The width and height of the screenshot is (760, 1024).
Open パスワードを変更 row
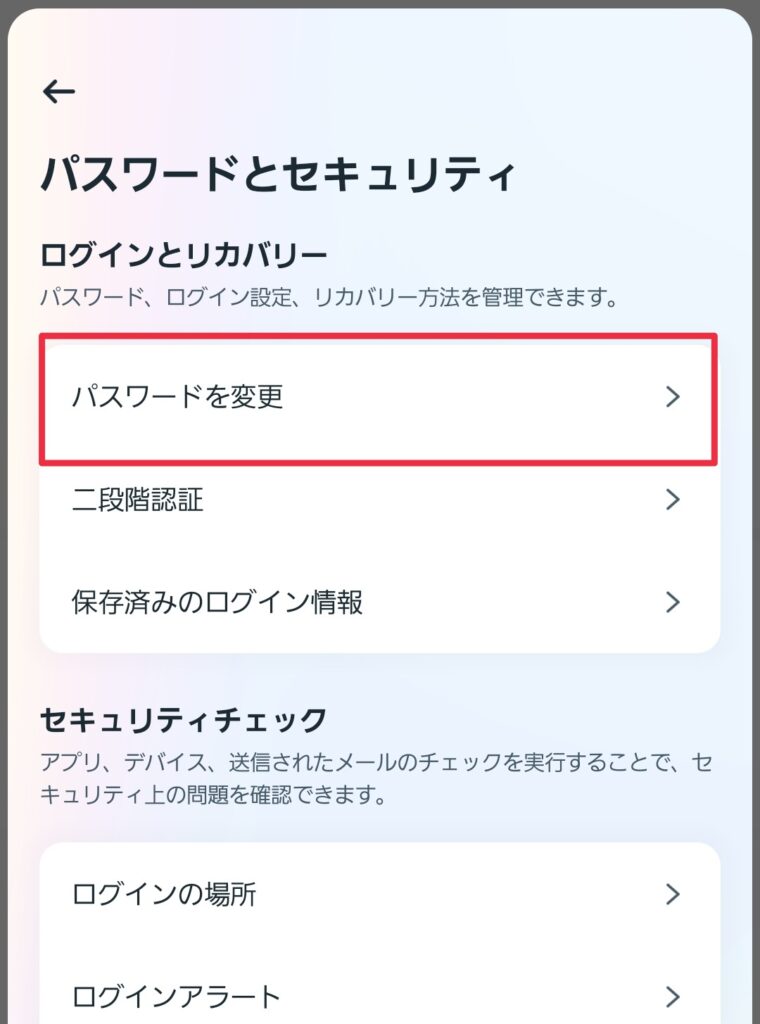[378, 398]
